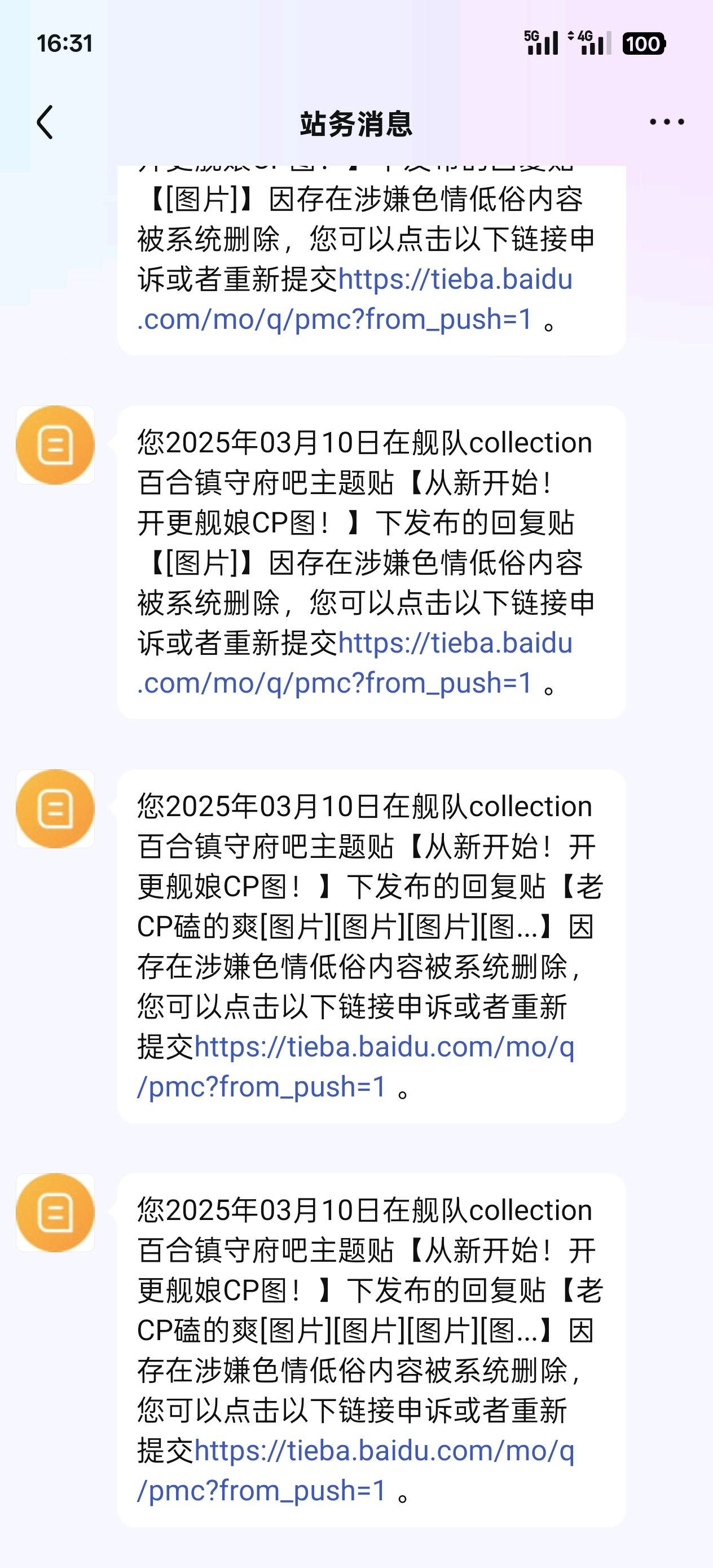Screen dimensions: 713x1568
Task: Open the appeal link in the partially visible top message
Action: pyautogui.click(x=354, y=299)
